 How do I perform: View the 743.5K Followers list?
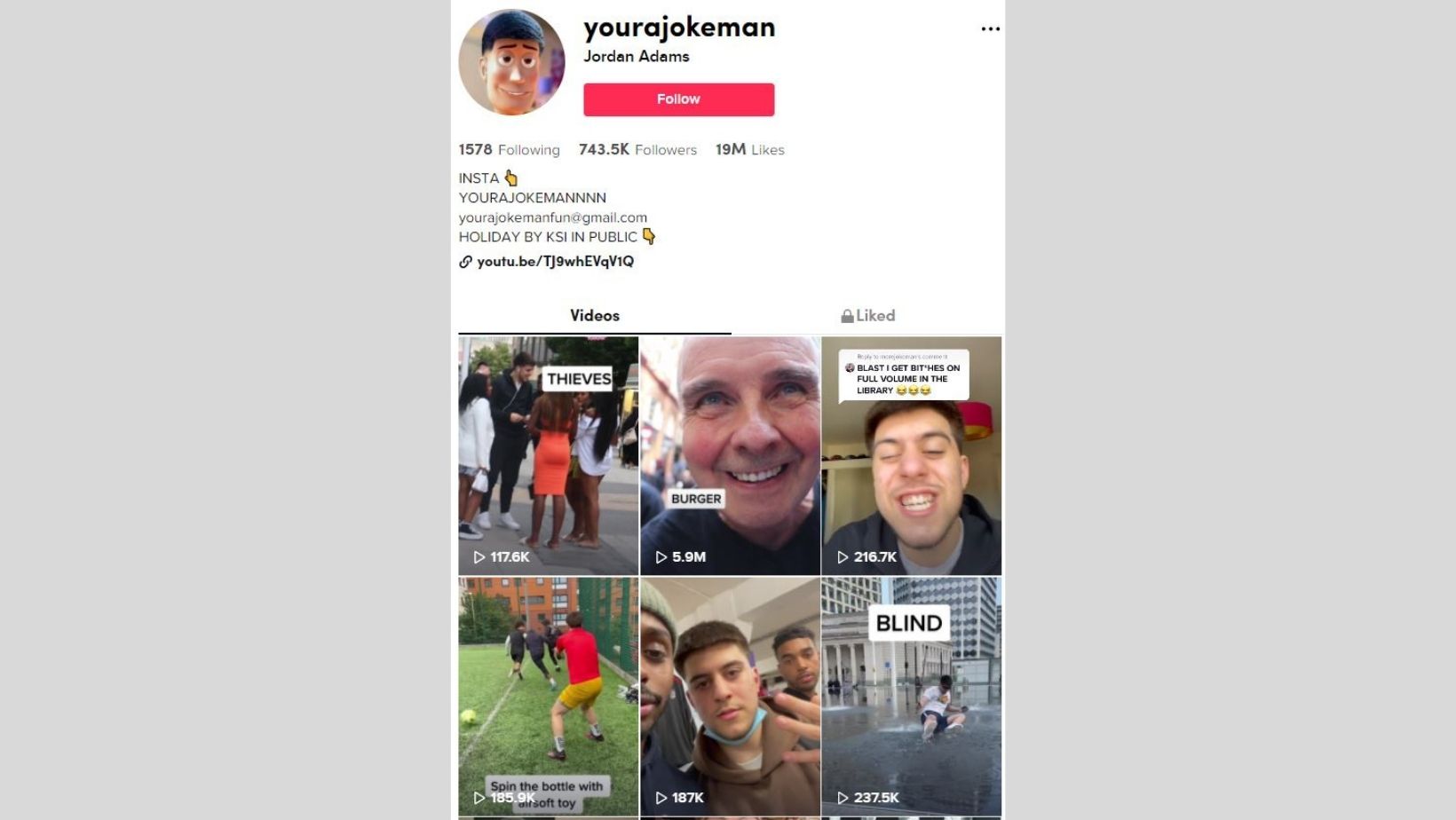(637, 150)
